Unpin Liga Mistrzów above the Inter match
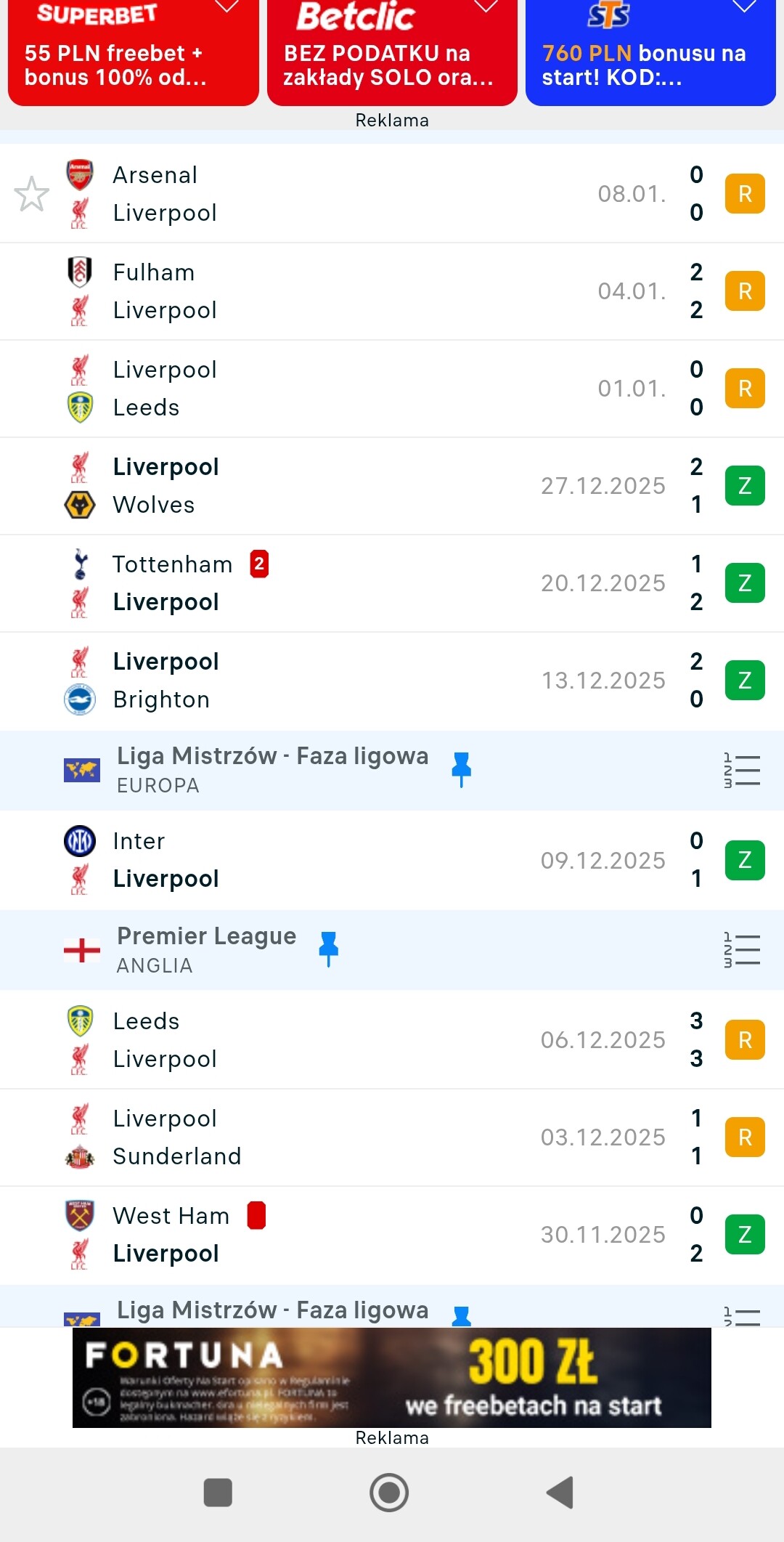784x1542 pixels. tap(461, 768)
